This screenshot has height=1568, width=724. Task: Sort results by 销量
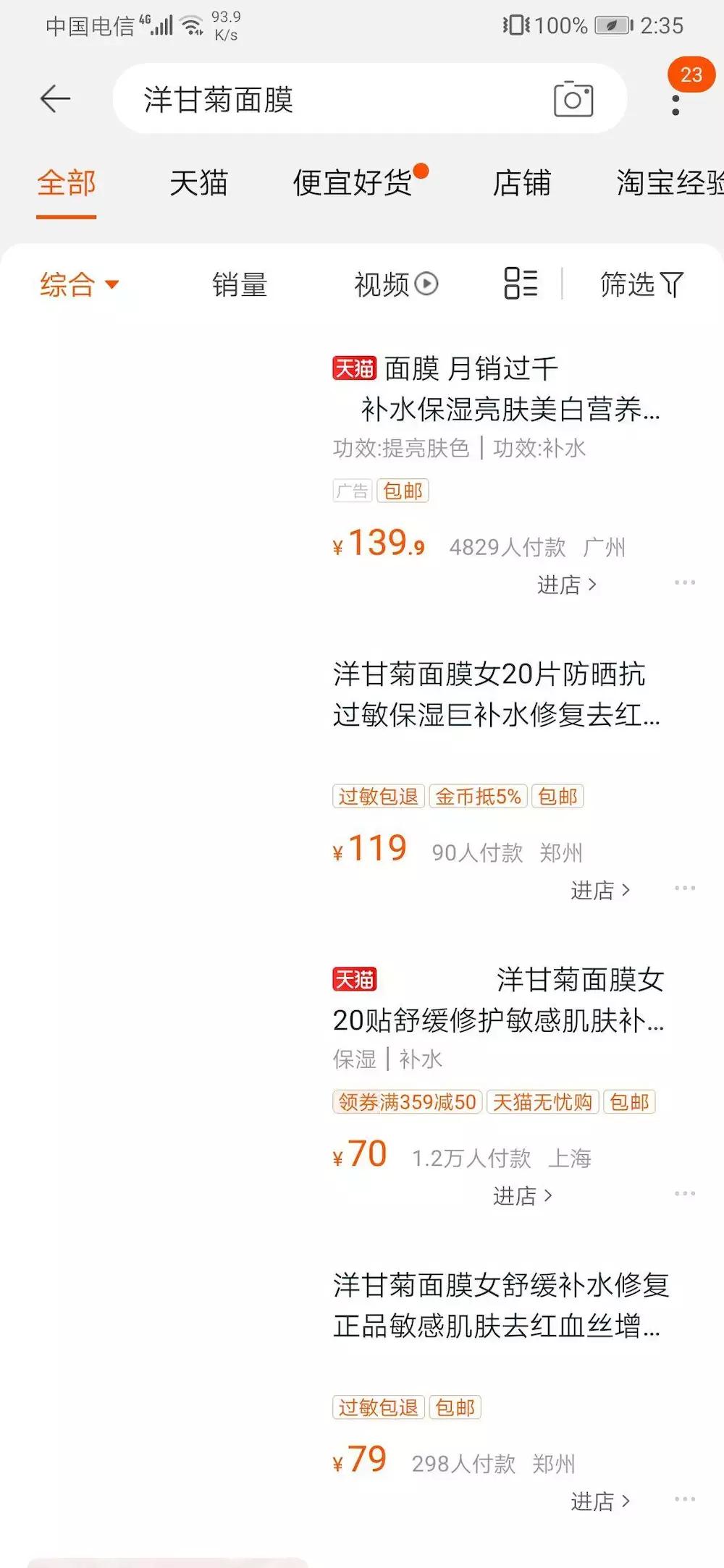click(239, 284)
